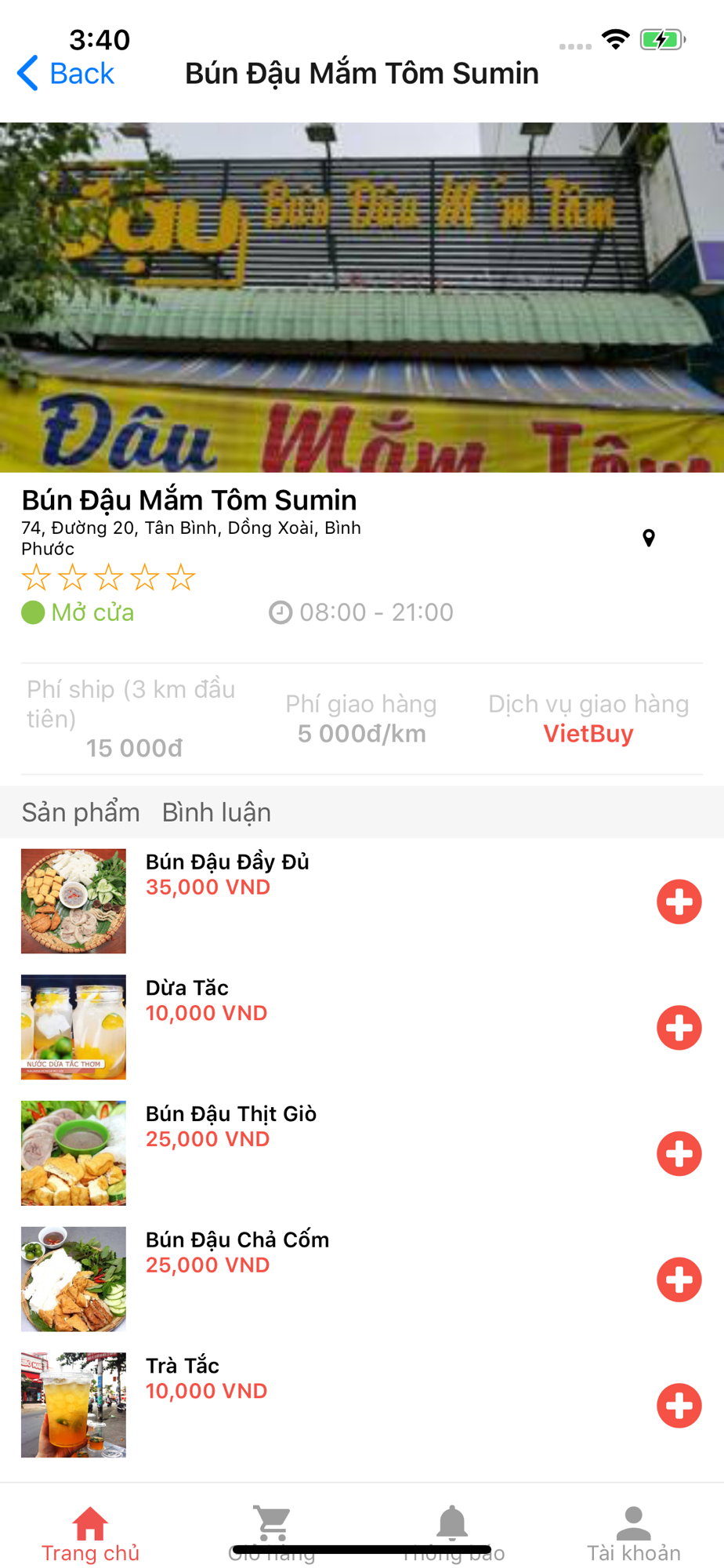724x1568 pixels.
Task: Go back using the Back button
Action: pos(67,74)
